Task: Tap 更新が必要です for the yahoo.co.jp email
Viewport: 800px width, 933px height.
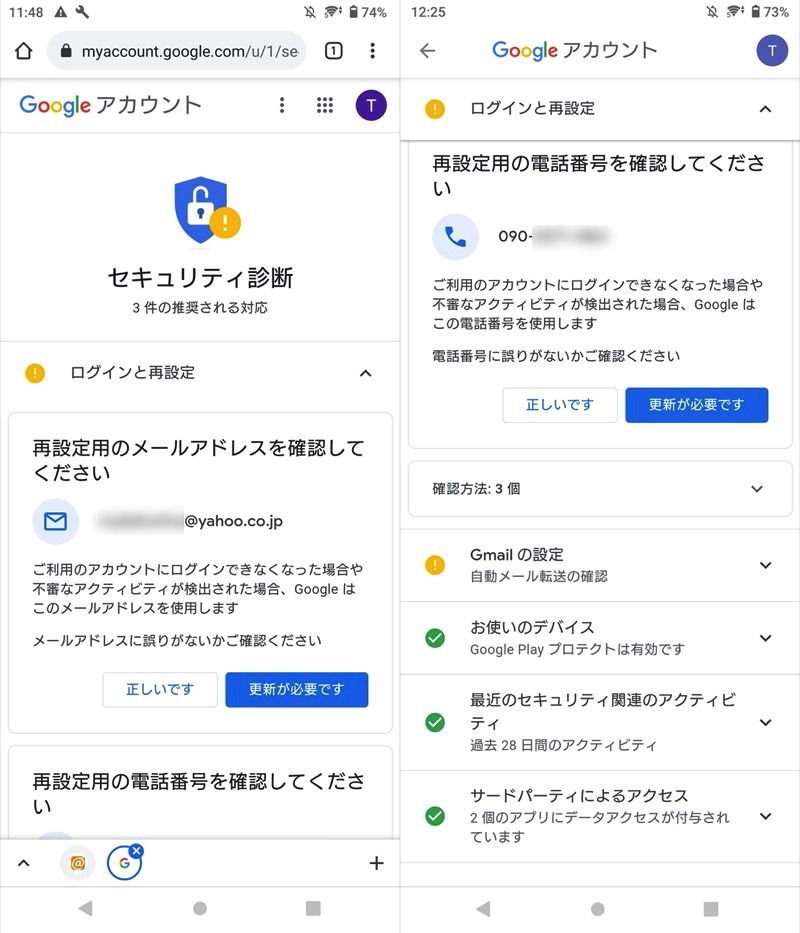Action: 296,689
